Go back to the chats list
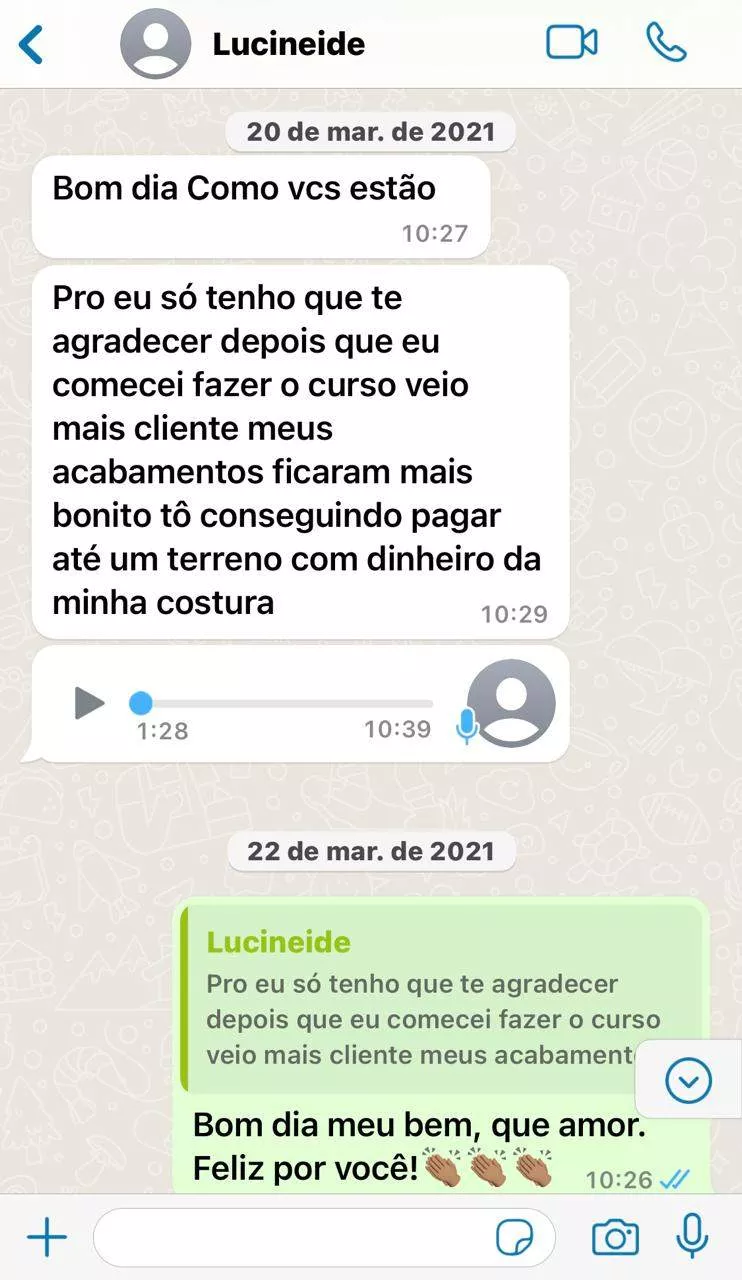 click(x=32, y=44)
